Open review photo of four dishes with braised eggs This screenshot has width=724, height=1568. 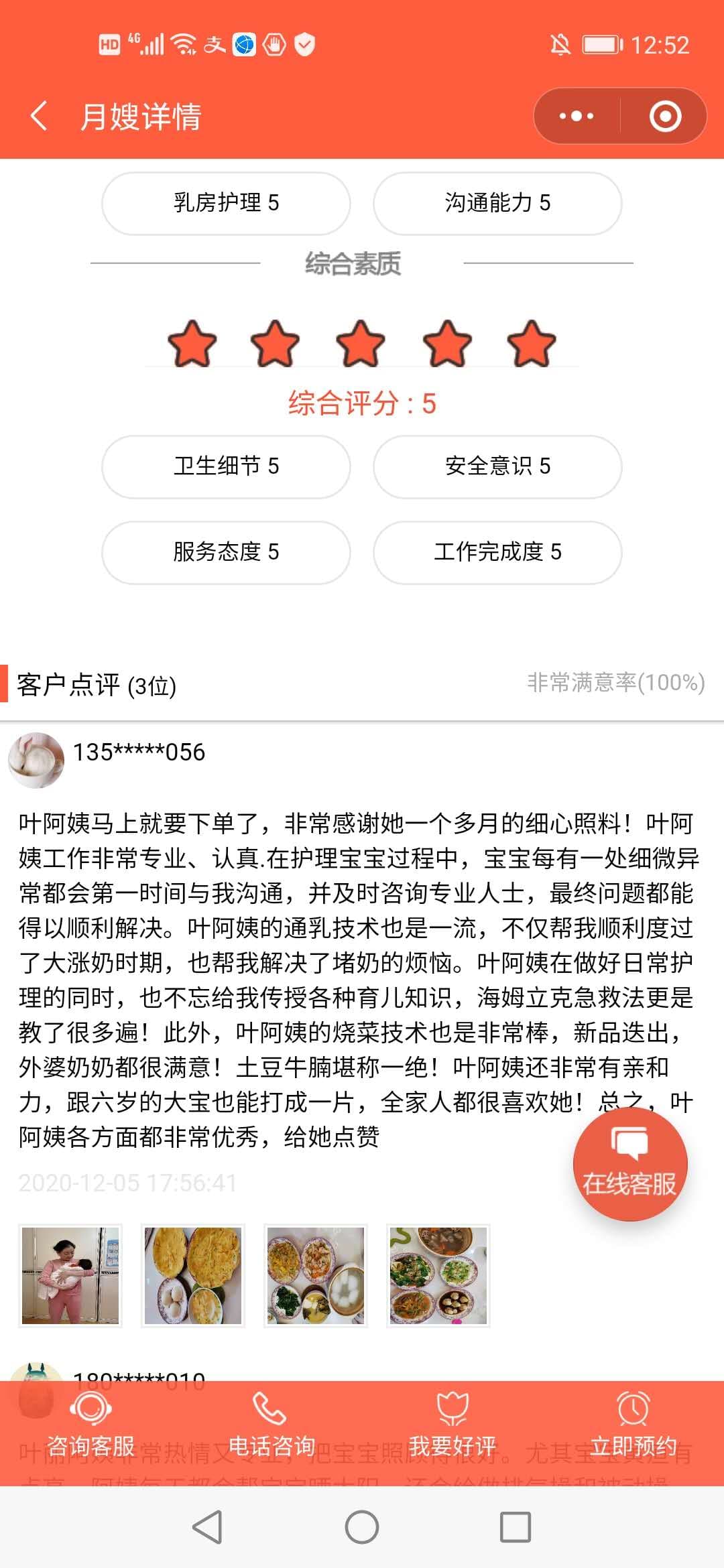[x=438, y=1276]
